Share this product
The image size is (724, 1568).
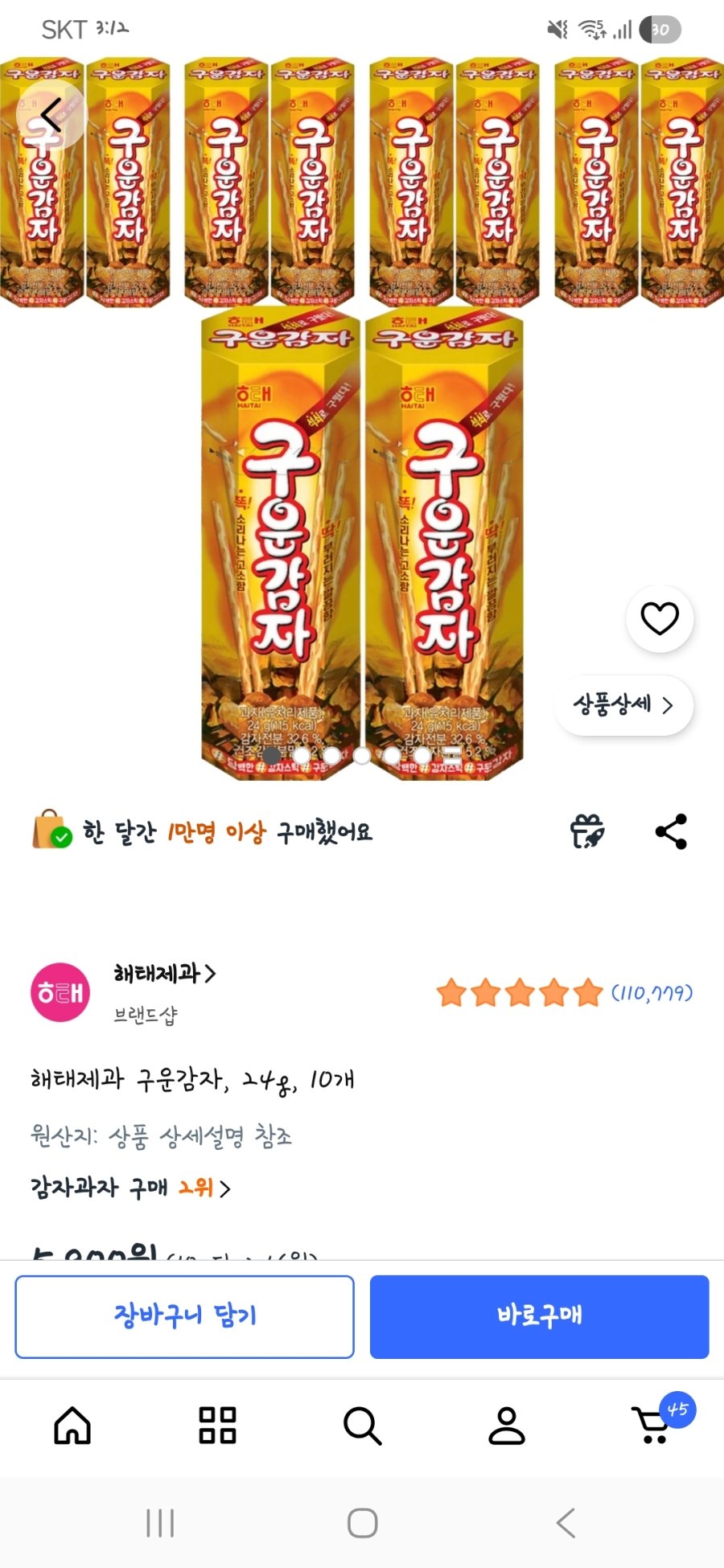click(671, 831)
